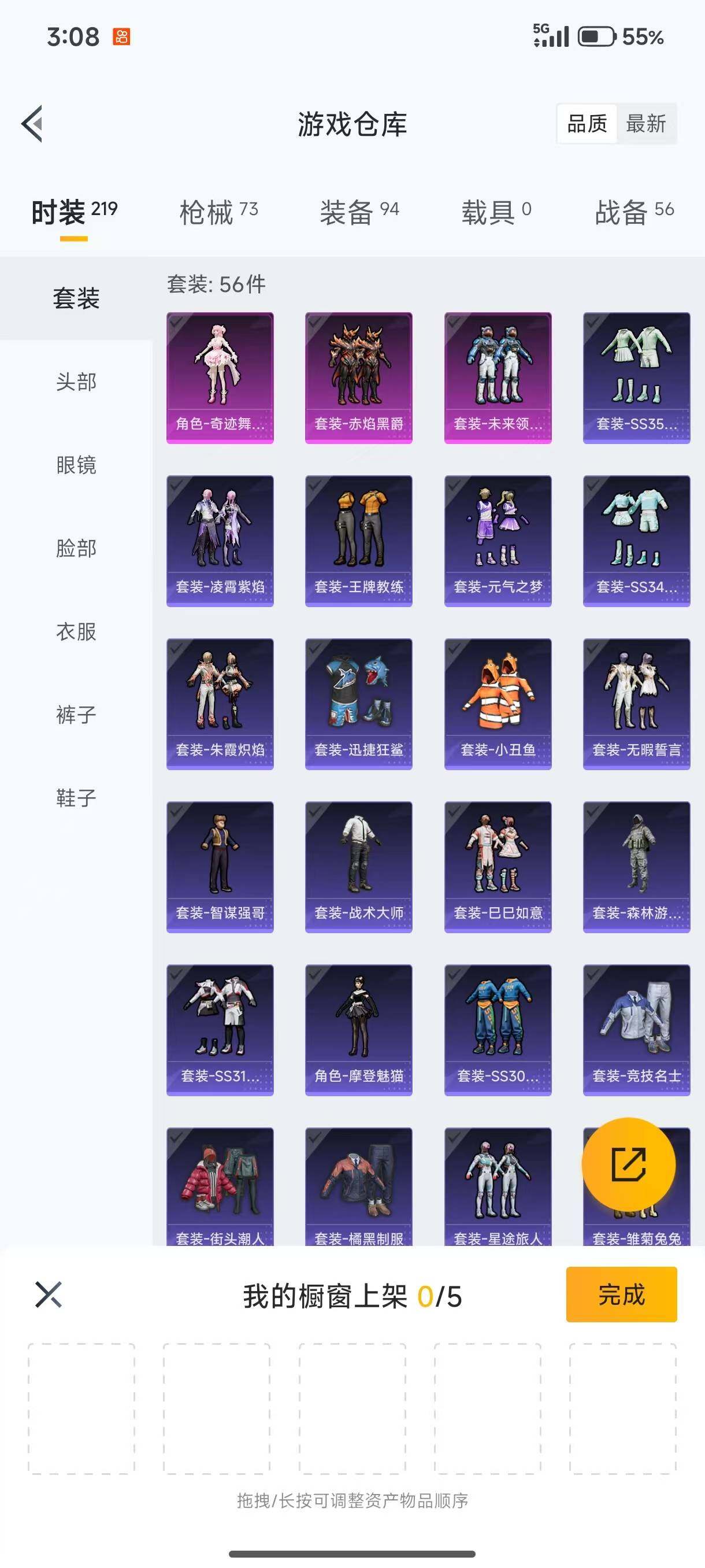This screenshot has height=1568, width=705.
Task: Sort the warehouse by 最新
Action: 645,124
